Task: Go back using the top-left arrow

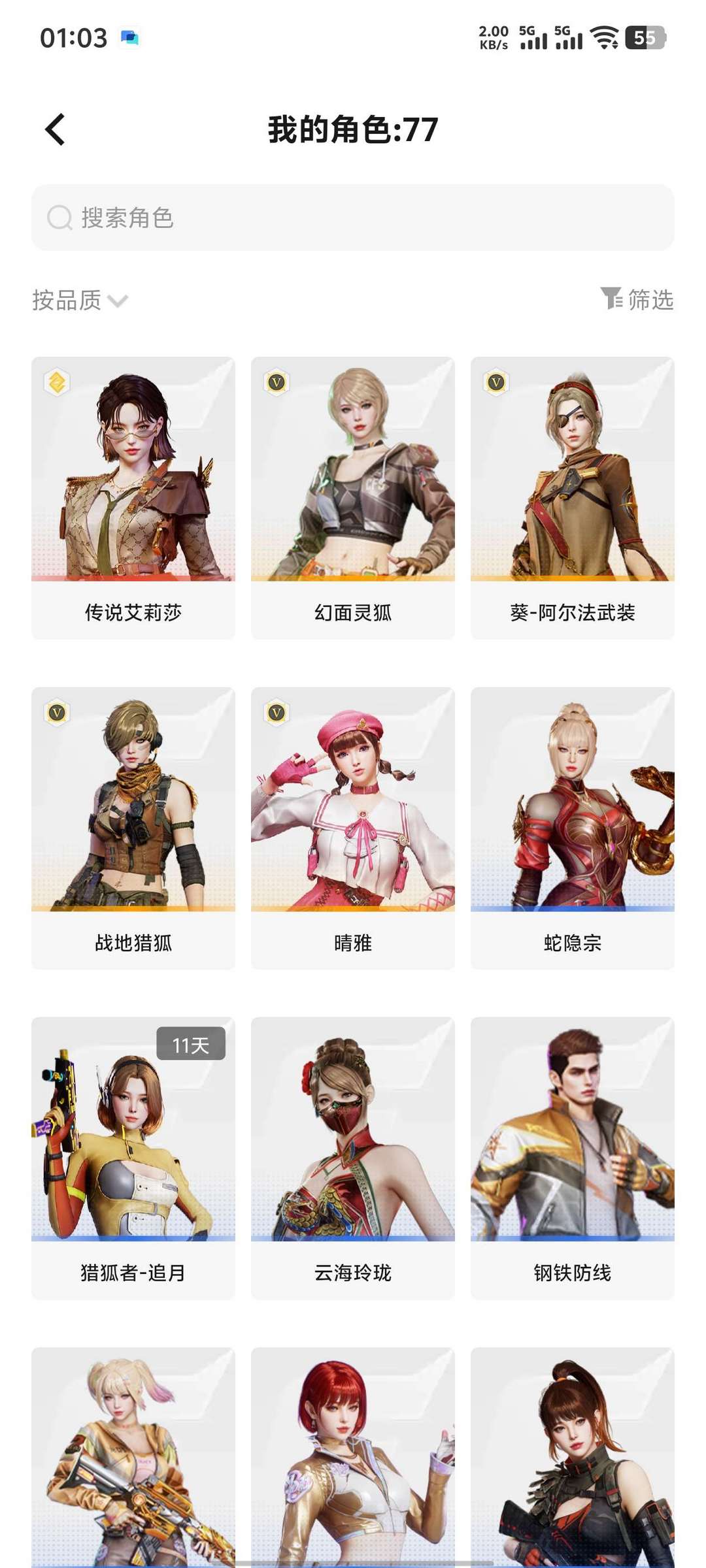Action: tap(56, 129)
